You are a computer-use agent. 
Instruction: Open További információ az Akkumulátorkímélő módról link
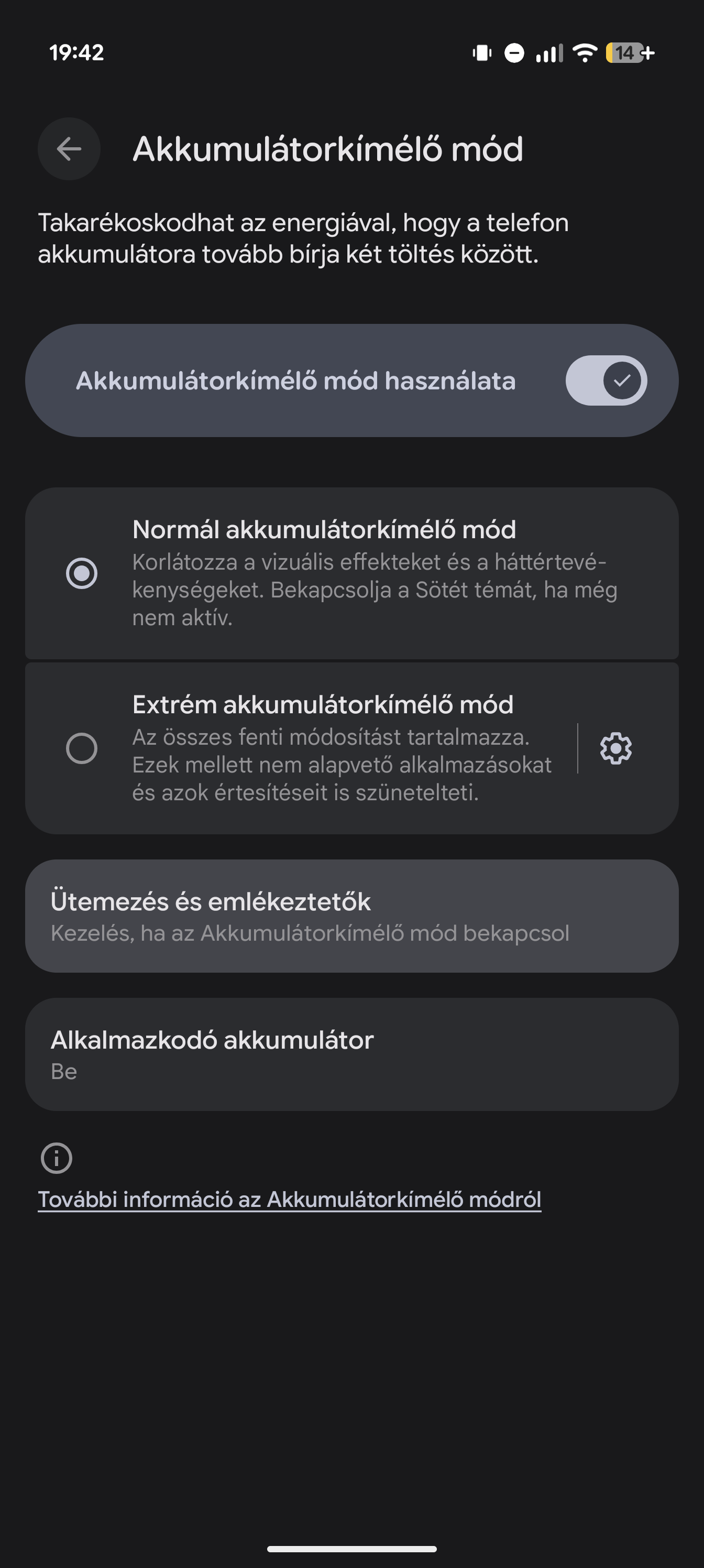[x=290, y=1199]
